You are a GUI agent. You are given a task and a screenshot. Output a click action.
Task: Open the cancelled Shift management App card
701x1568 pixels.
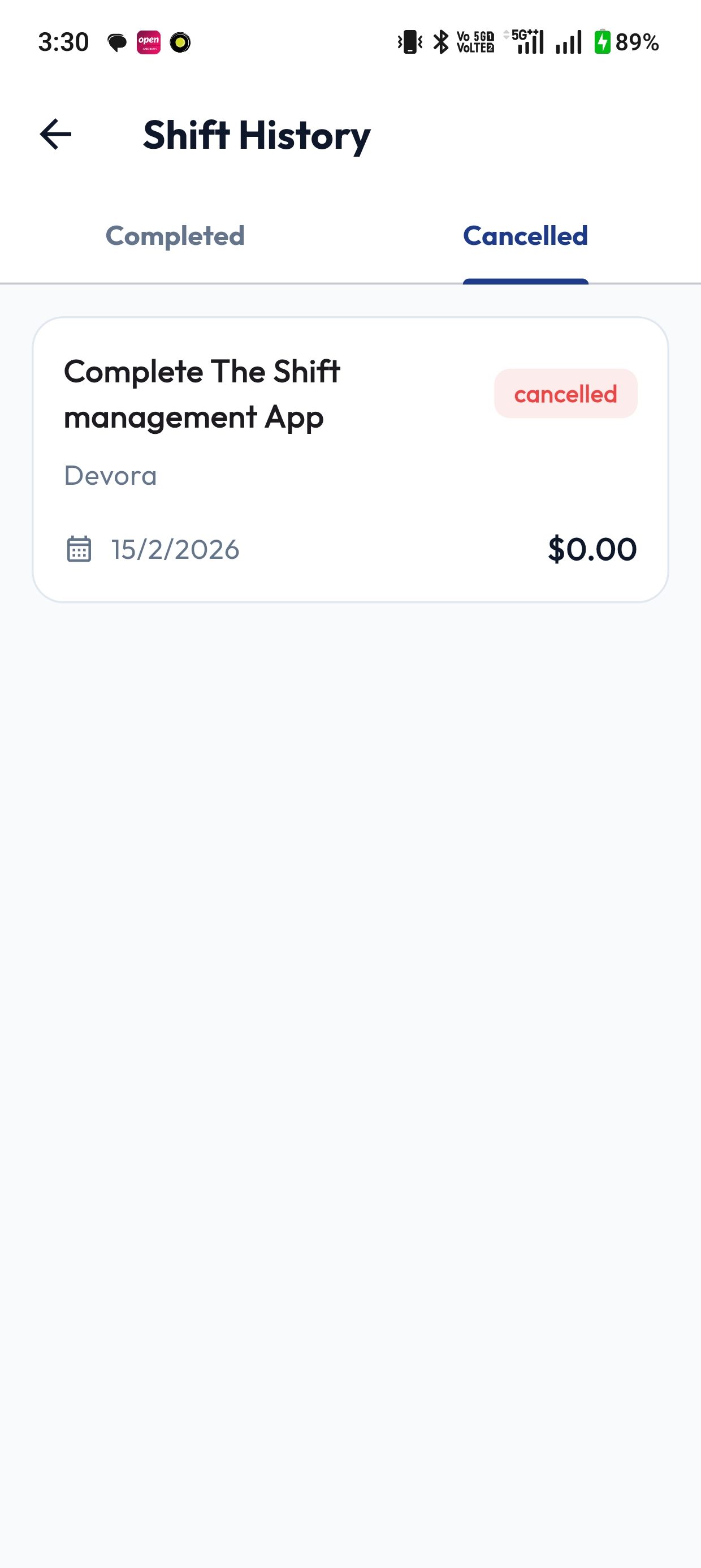[x=350, y=459]
